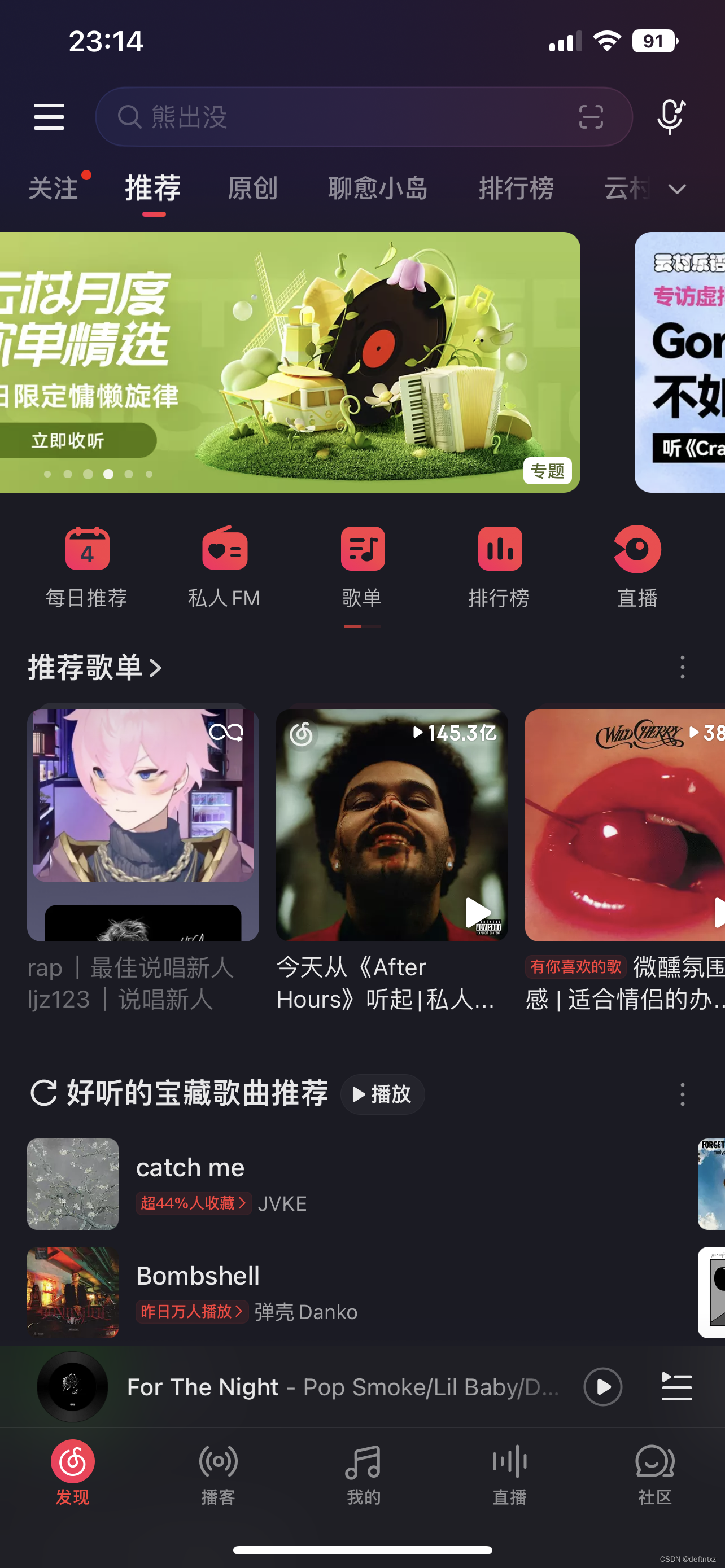Expand the top tab list chevron

[x=677, y=189]
